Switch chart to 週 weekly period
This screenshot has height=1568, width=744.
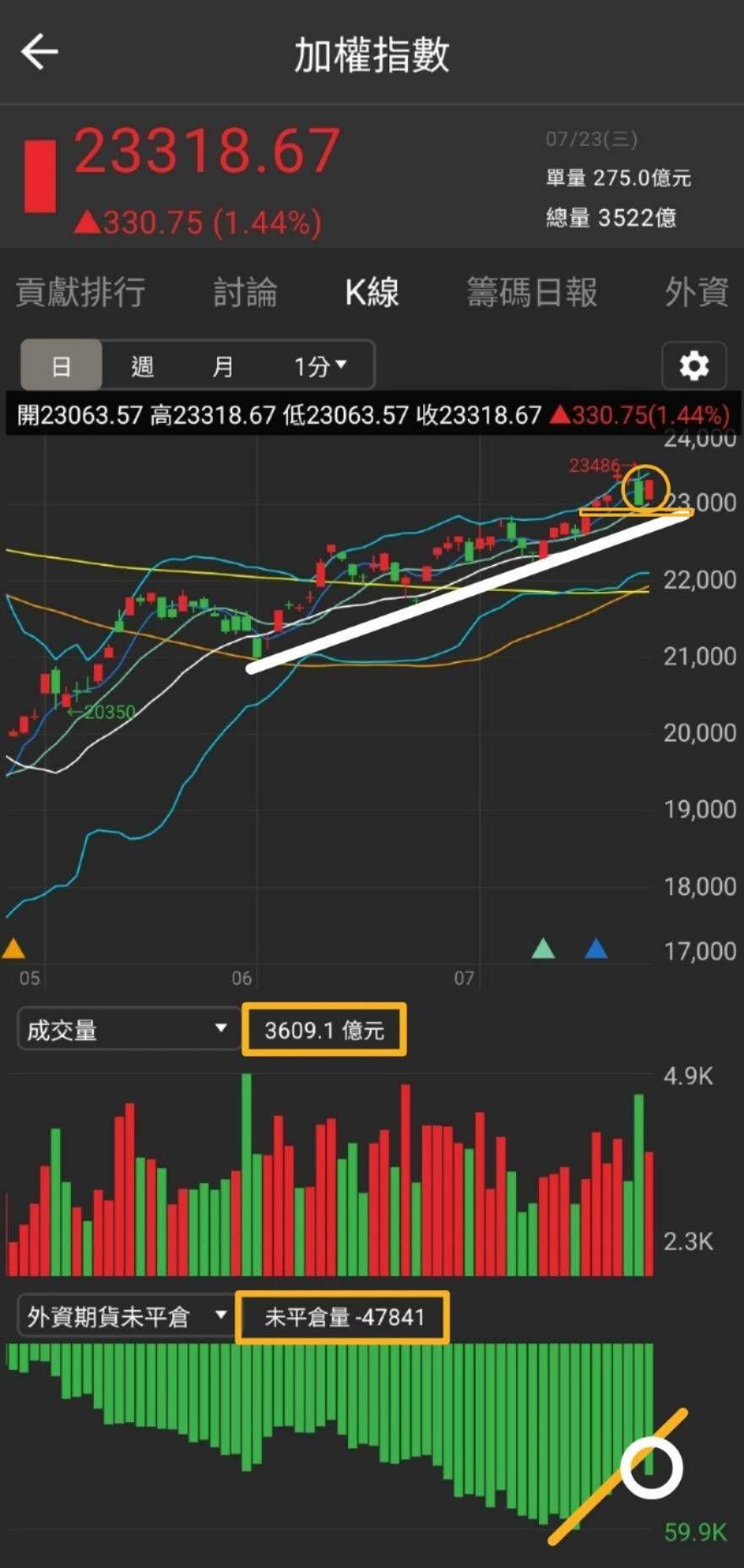tap(142, 366)
